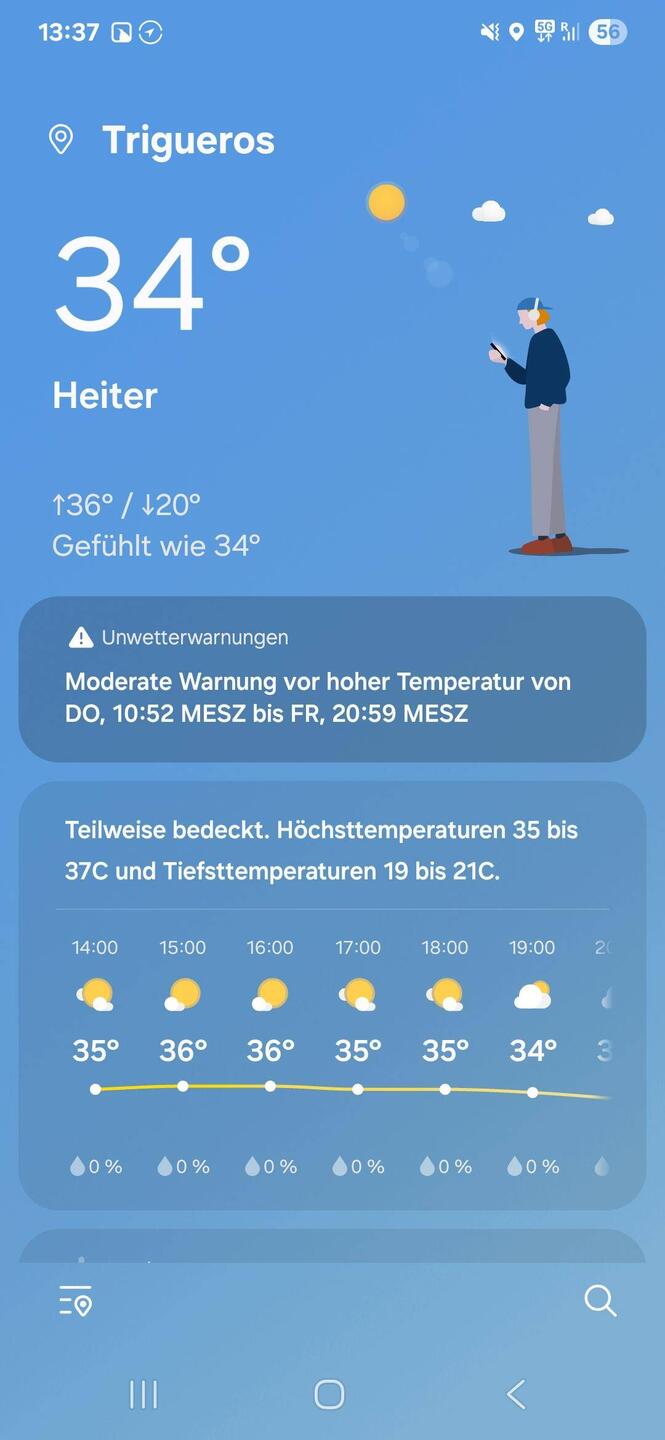Open the Unwetterwarnungen heat warning card

coord(332,680)
